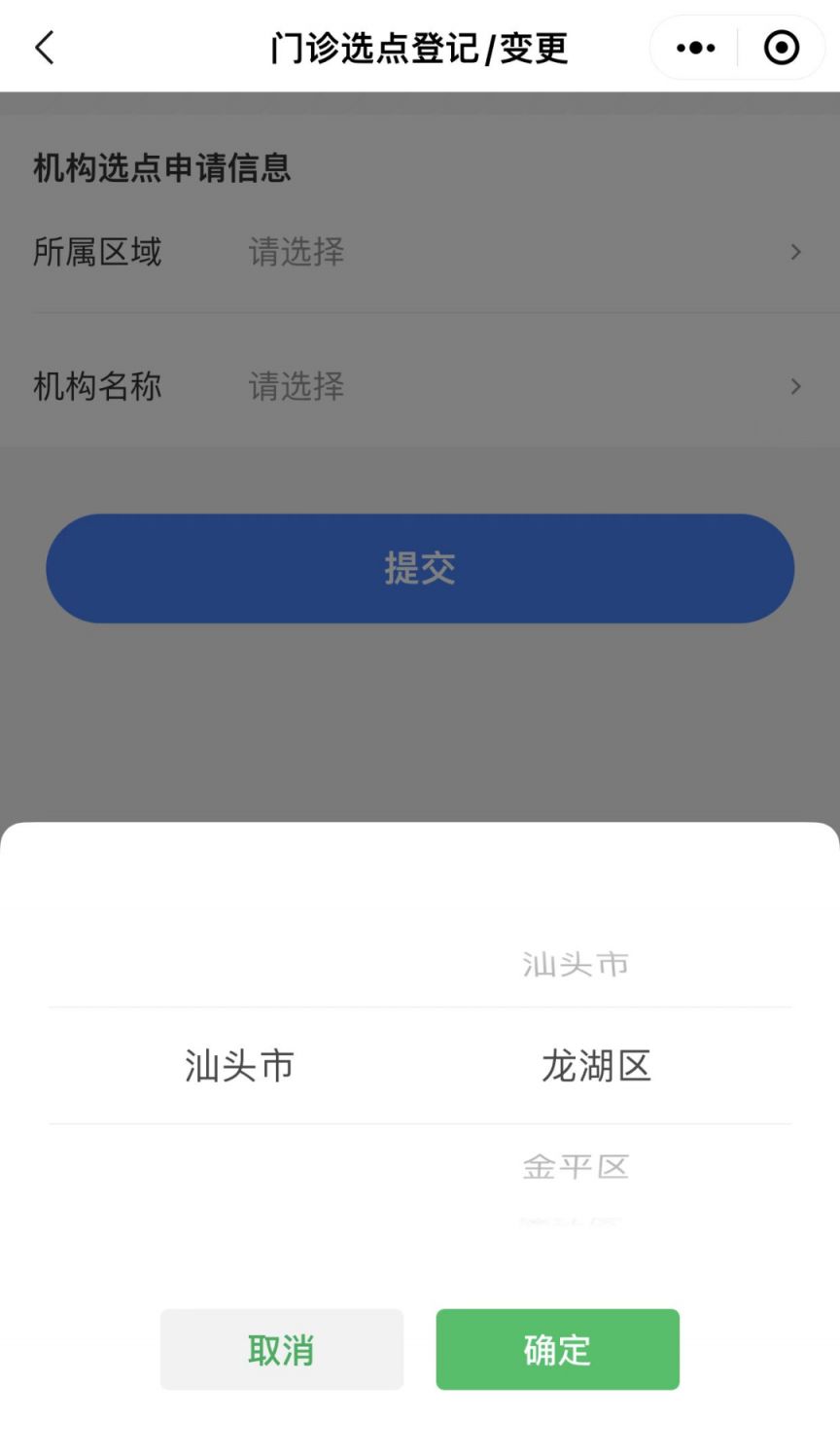Tap the right arrow on the region row

pos(795,252)
